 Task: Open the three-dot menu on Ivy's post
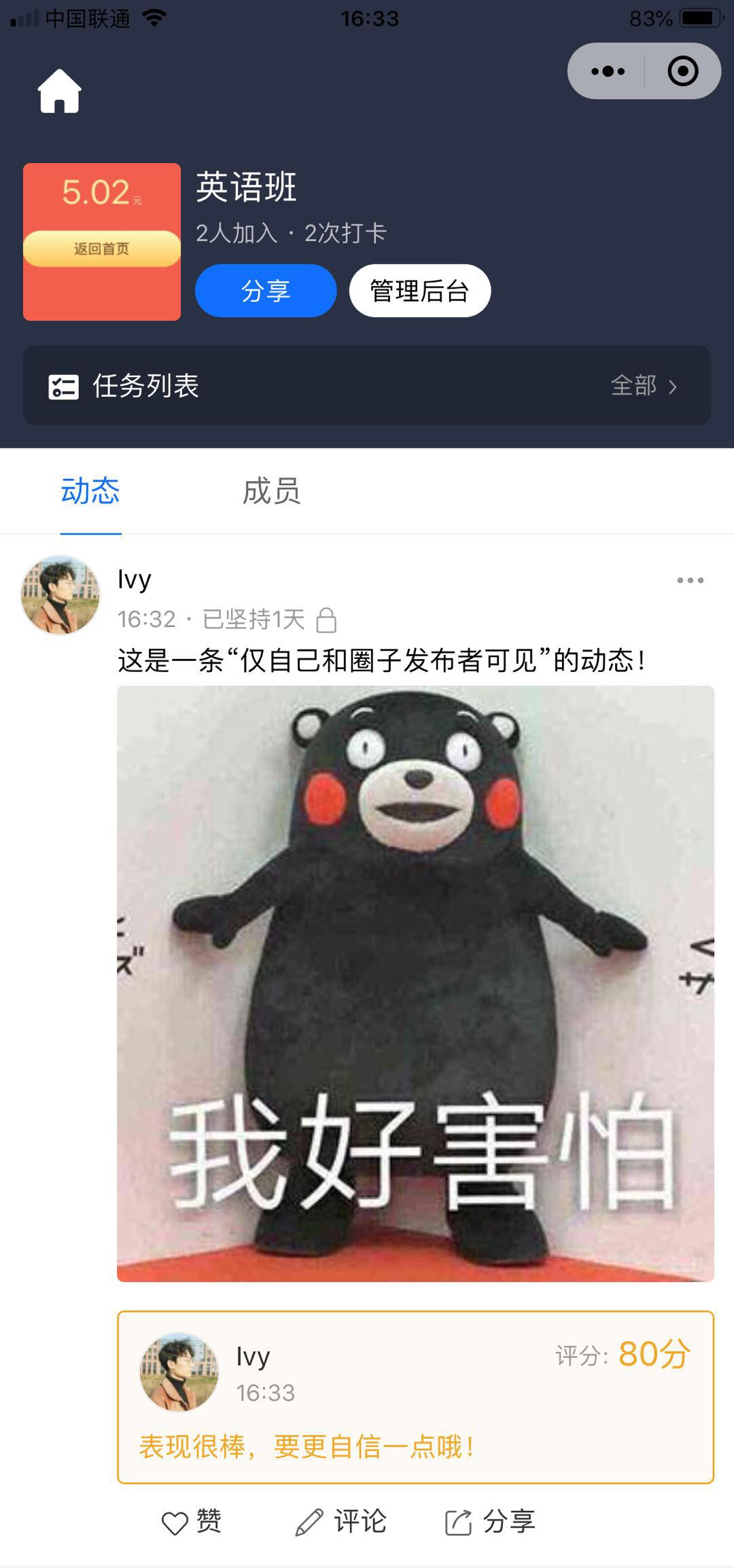(690, 580)
